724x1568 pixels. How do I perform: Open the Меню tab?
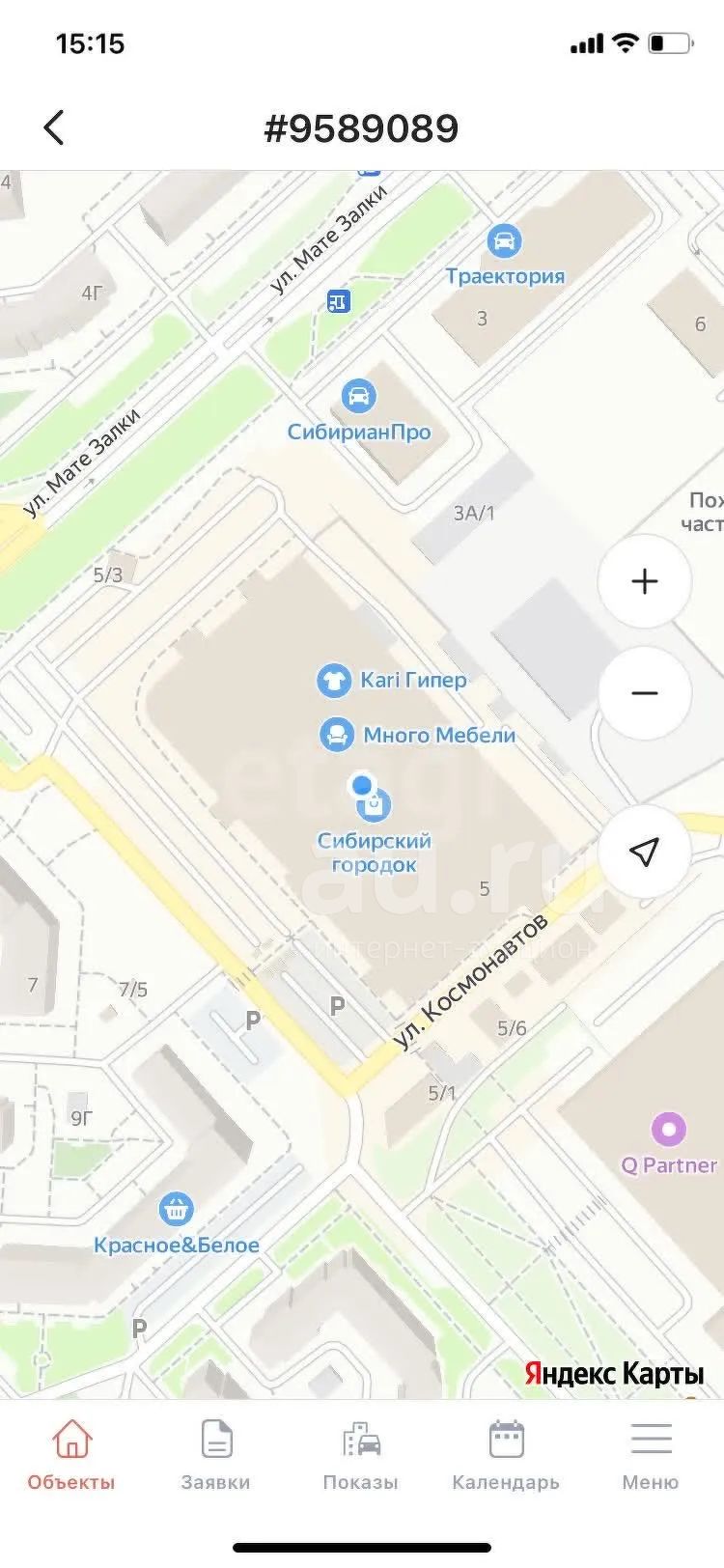pos(651,1455)
